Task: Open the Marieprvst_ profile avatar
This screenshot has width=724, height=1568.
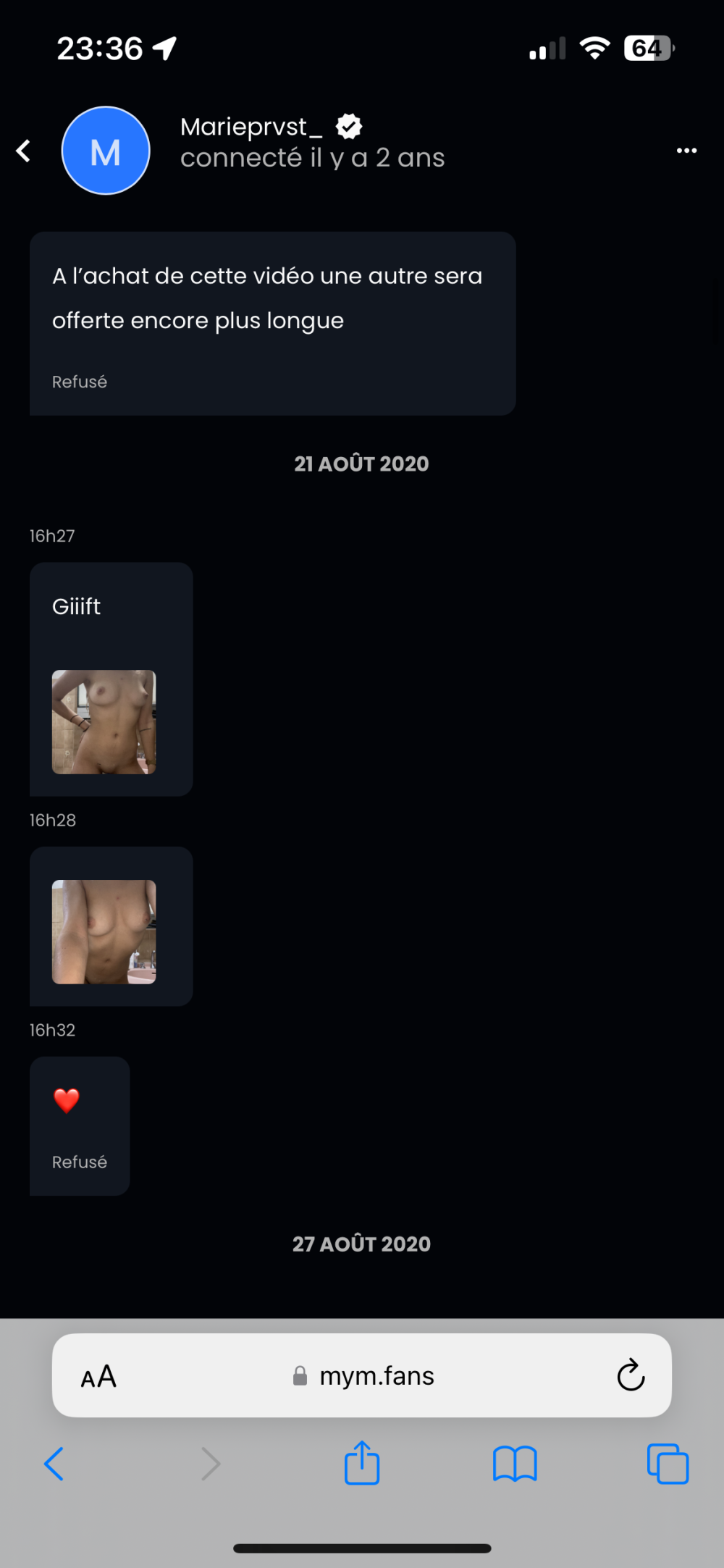Action: pyautogui.click(x=106, y=151)
